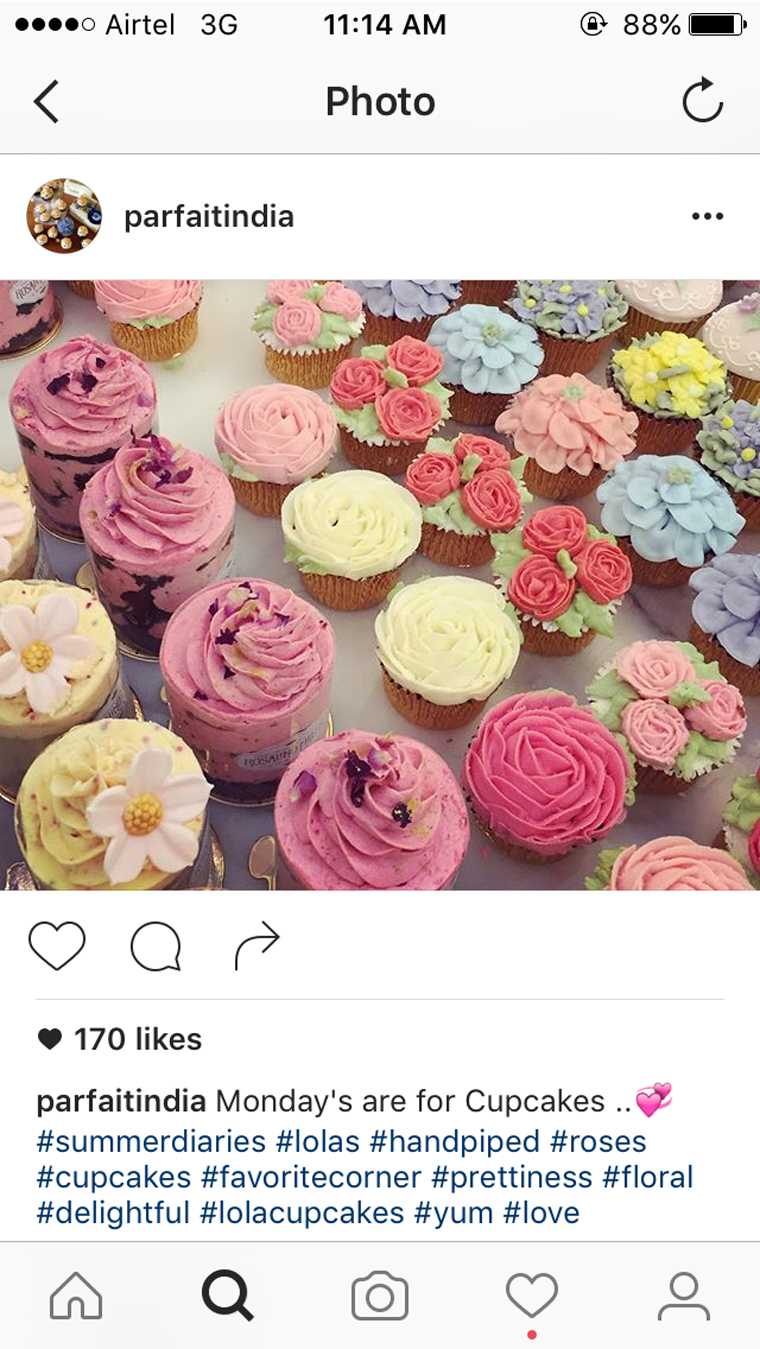Go back from the Photo screen
Screen dimensions: 760x1349
tap(46, 102)
